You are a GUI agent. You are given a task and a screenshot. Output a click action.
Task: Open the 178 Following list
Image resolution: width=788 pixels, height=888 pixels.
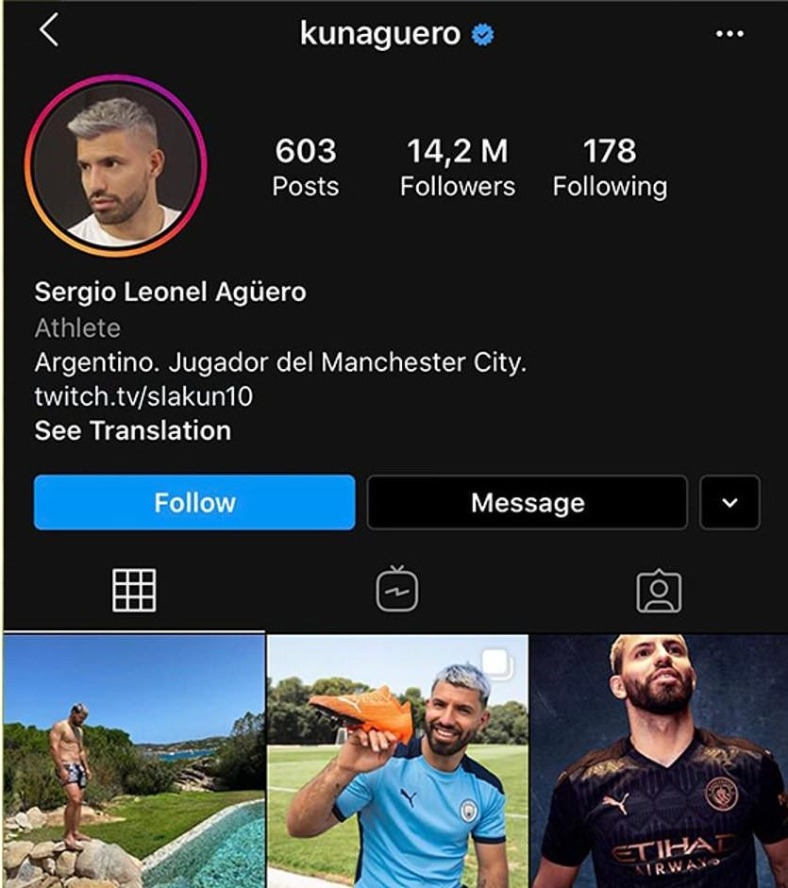609,167
